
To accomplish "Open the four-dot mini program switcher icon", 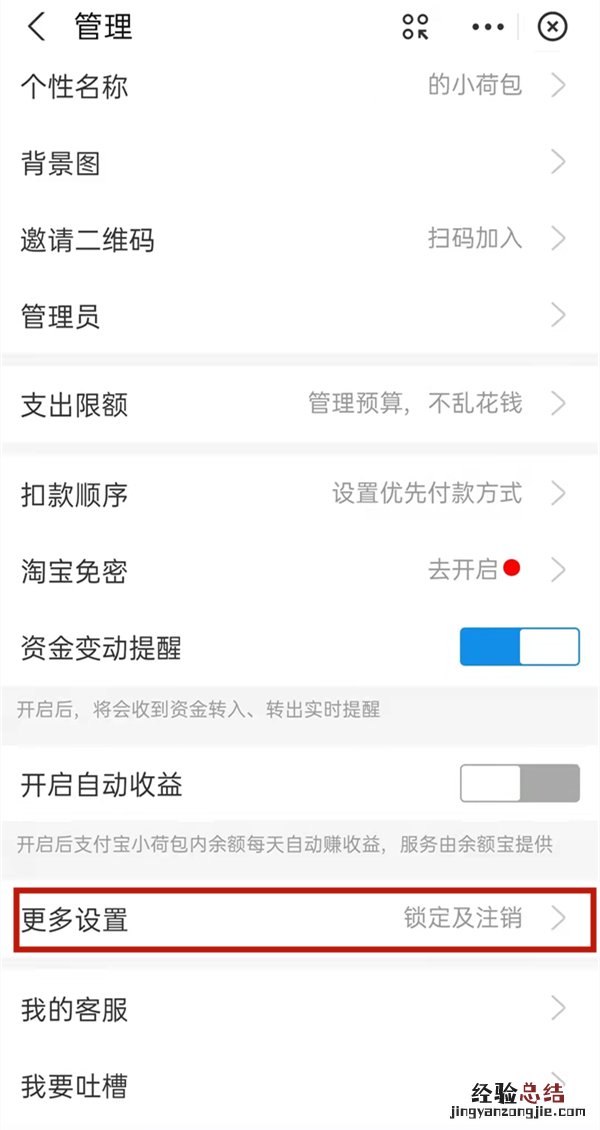I will coord(415,27).
